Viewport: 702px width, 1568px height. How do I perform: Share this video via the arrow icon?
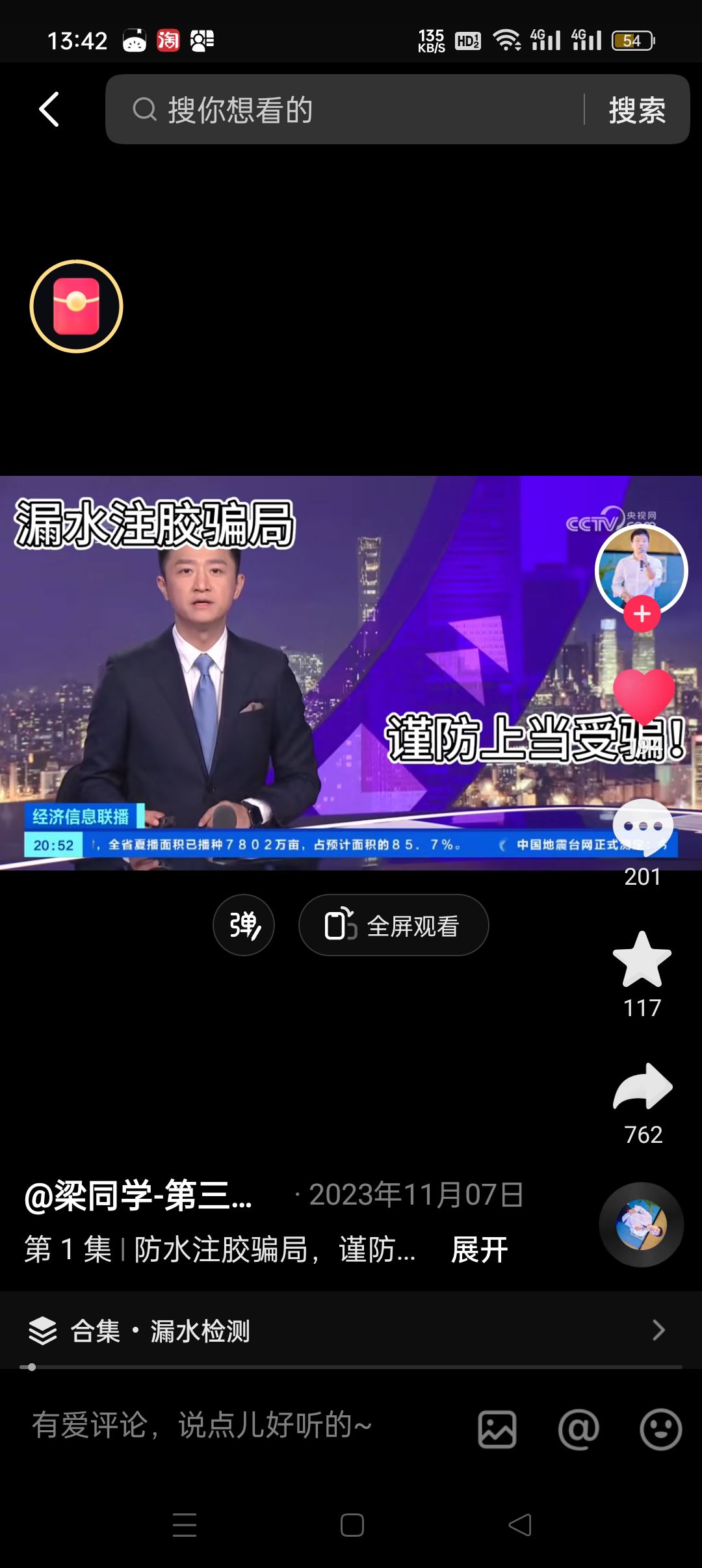point(642,1087)
